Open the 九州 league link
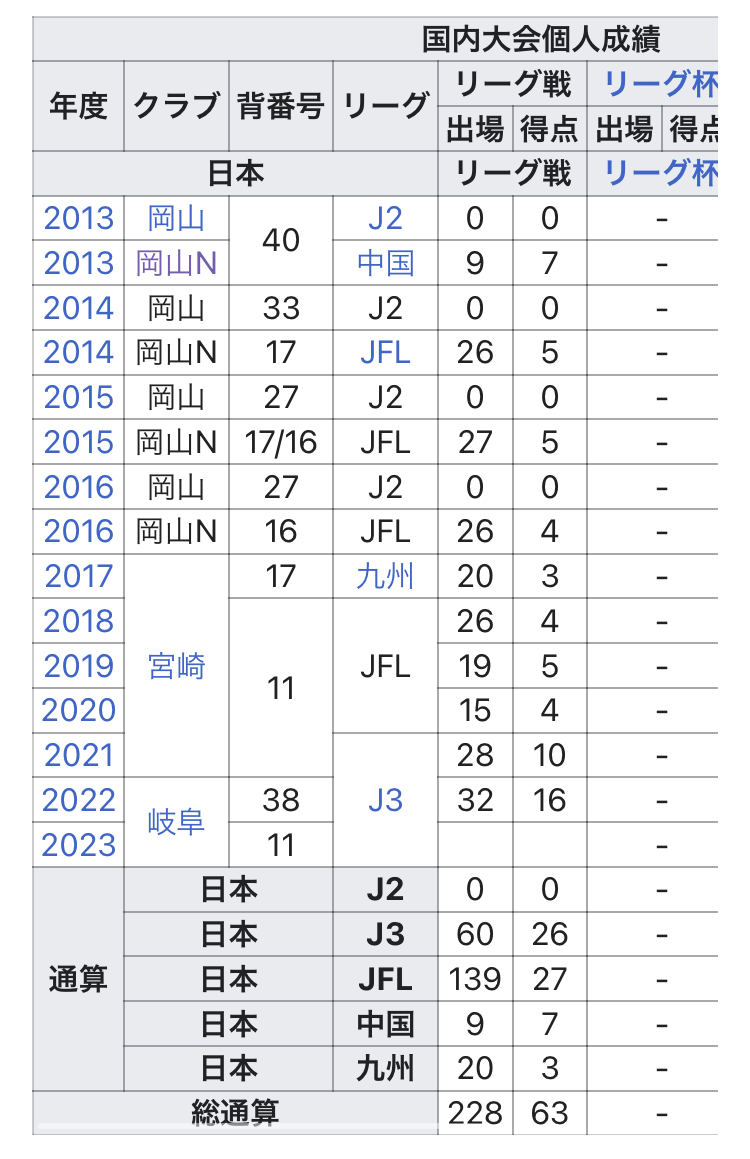Viewport: 750px width, 1159px height. click(x=385, y=577)
